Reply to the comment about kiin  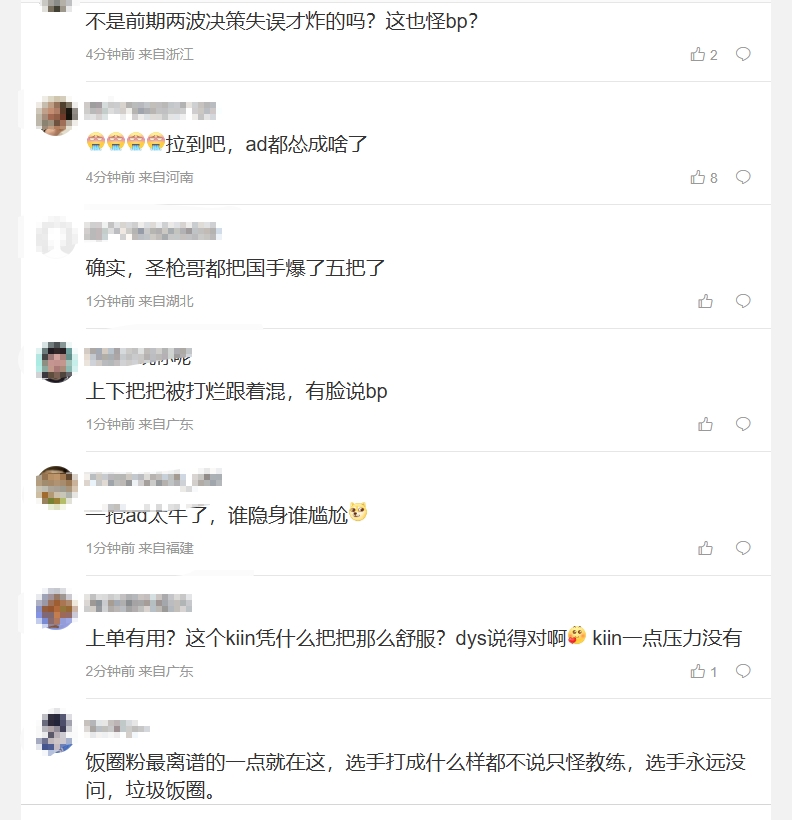point(743,671)
